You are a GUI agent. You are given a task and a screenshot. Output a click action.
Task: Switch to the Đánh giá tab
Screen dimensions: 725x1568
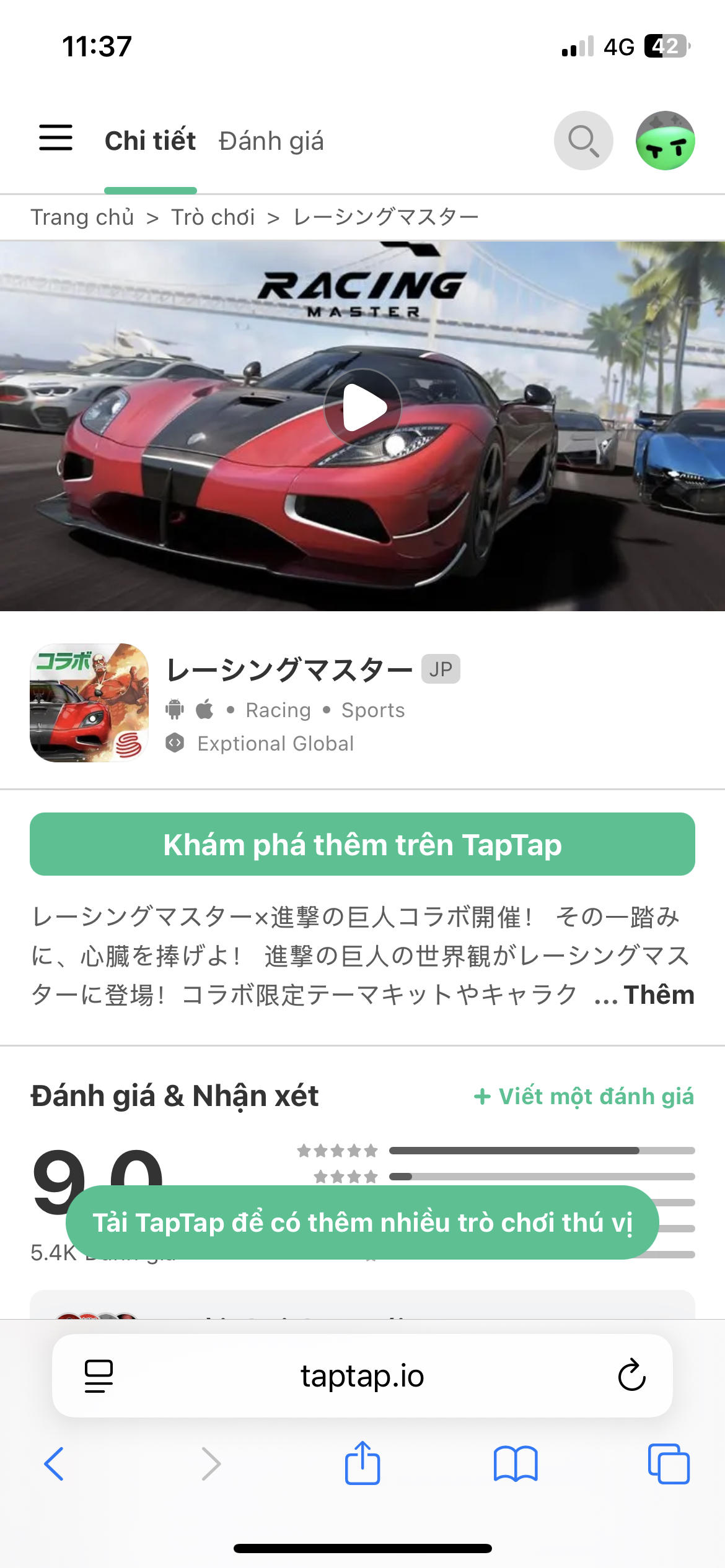pos(271,141)
